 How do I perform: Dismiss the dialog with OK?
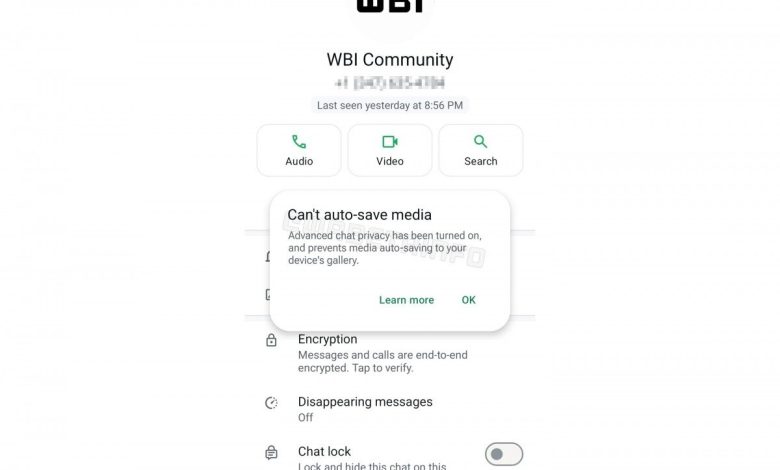468,300
